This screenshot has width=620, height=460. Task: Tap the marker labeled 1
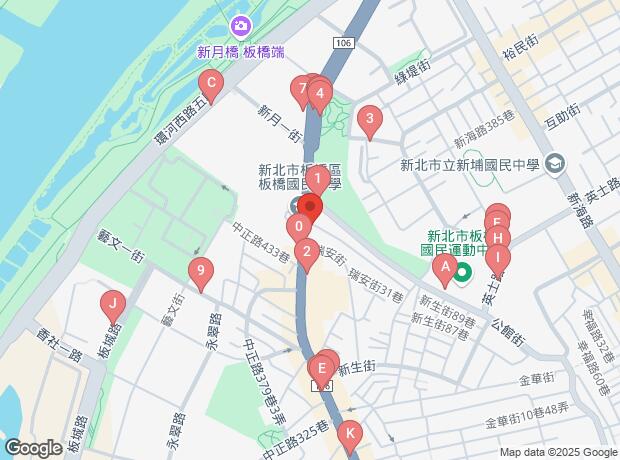pos(317,182)
